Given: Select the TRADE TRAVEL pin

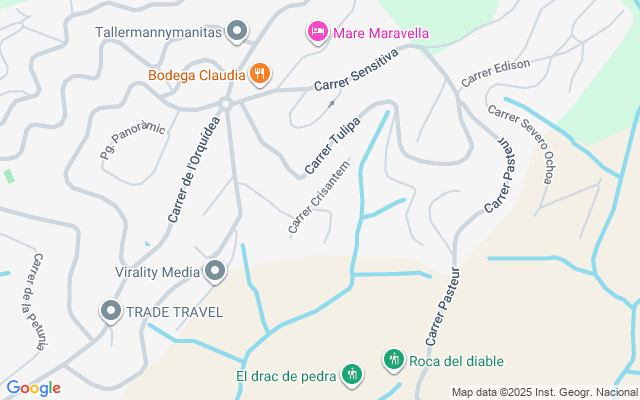Looking at the screenshot, I should 111,311.
